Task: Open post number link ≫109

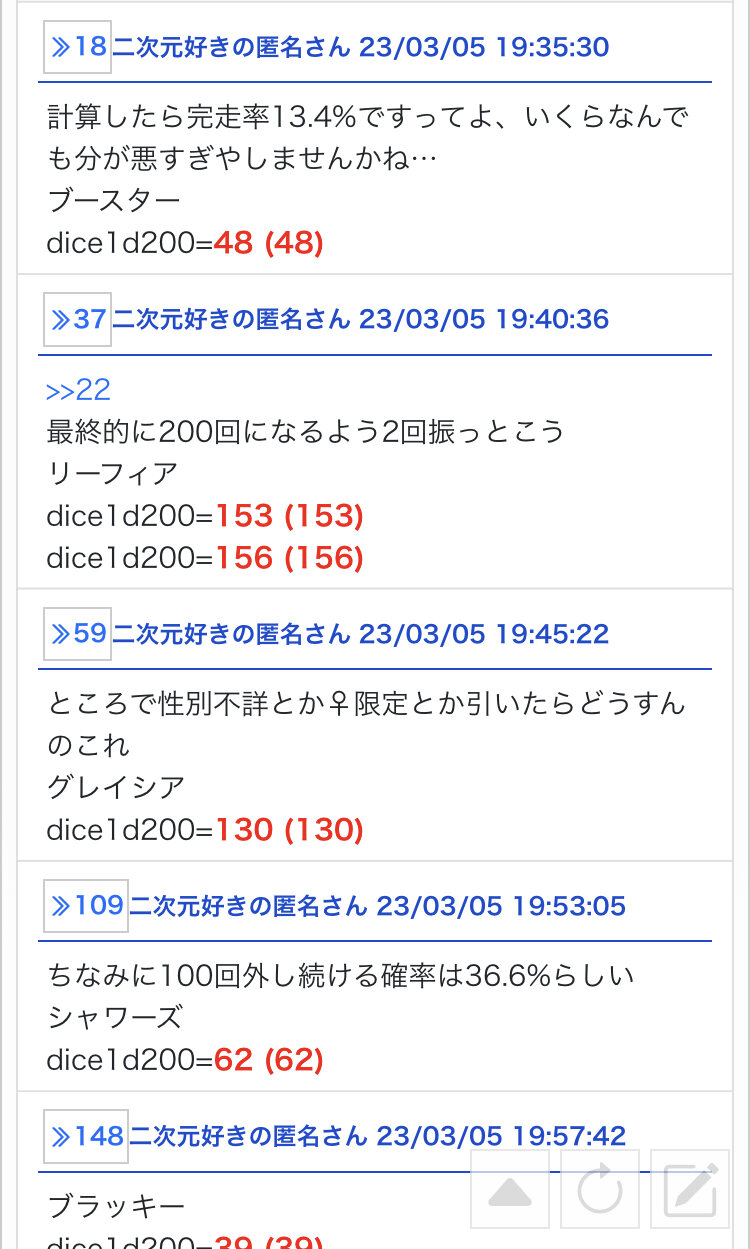Action: point(86,906)
